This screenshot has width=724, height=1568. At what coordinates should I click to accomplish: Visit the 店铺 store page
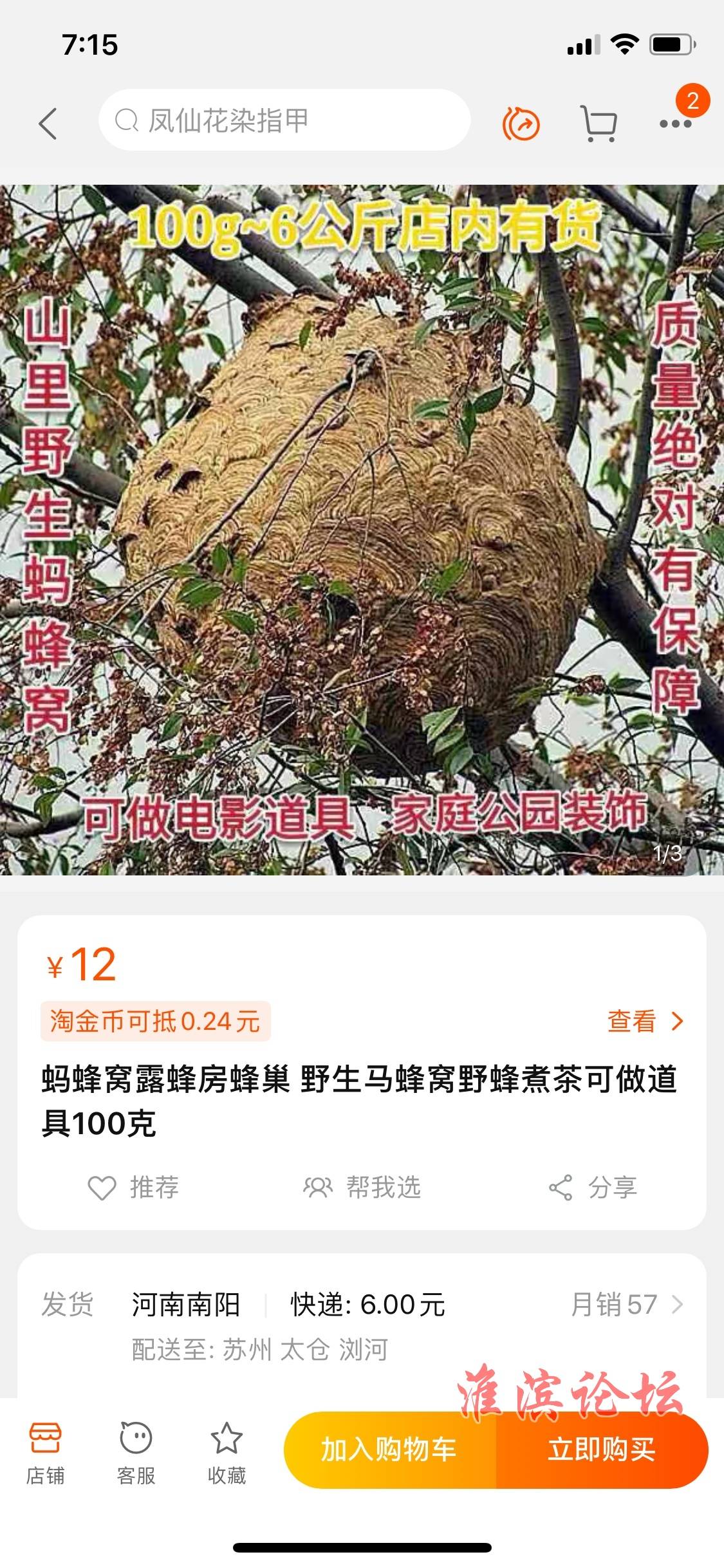pos(45,1452)
